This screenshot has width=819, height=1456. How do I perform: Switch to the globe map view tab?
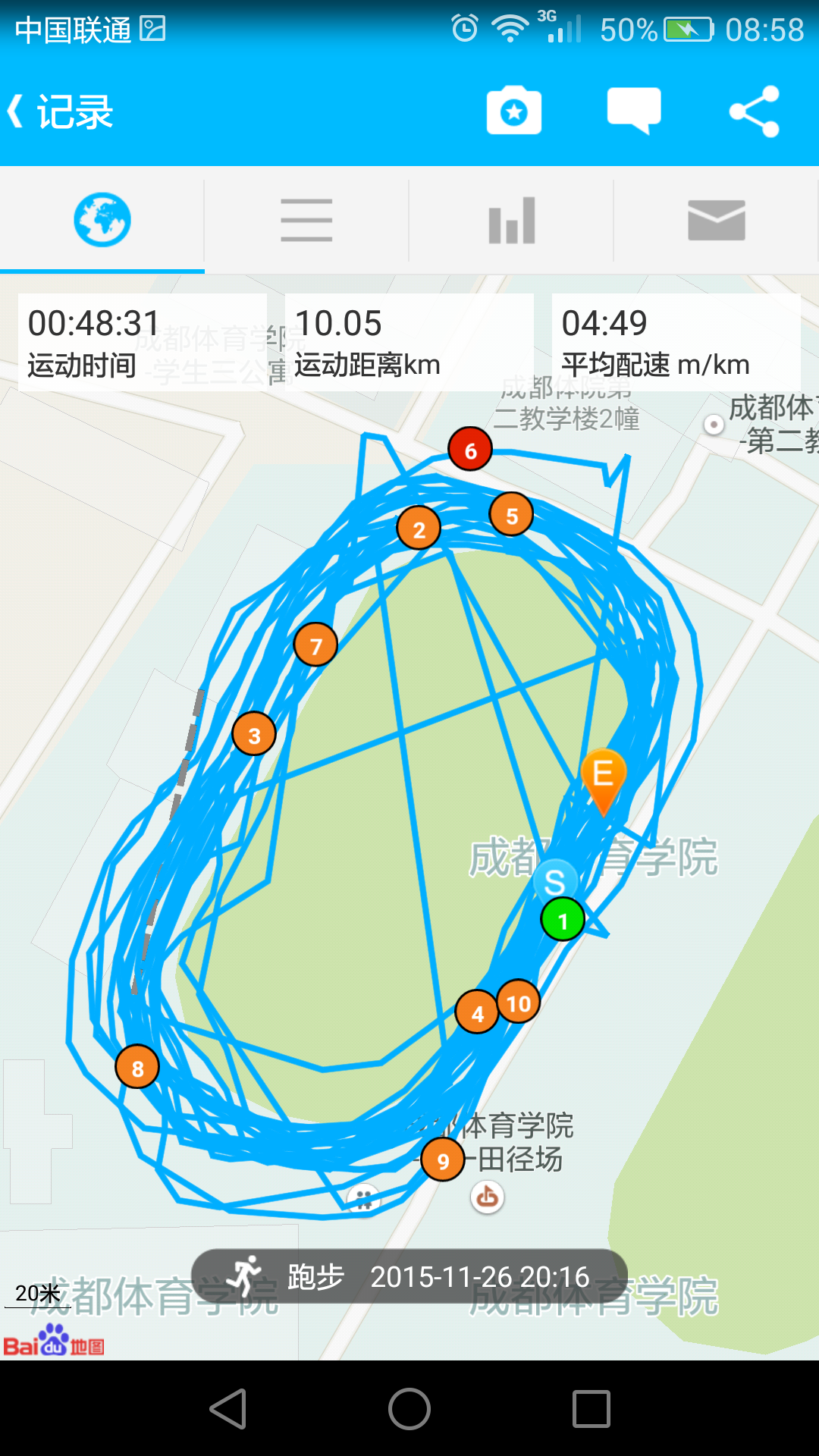coord(102,219)
